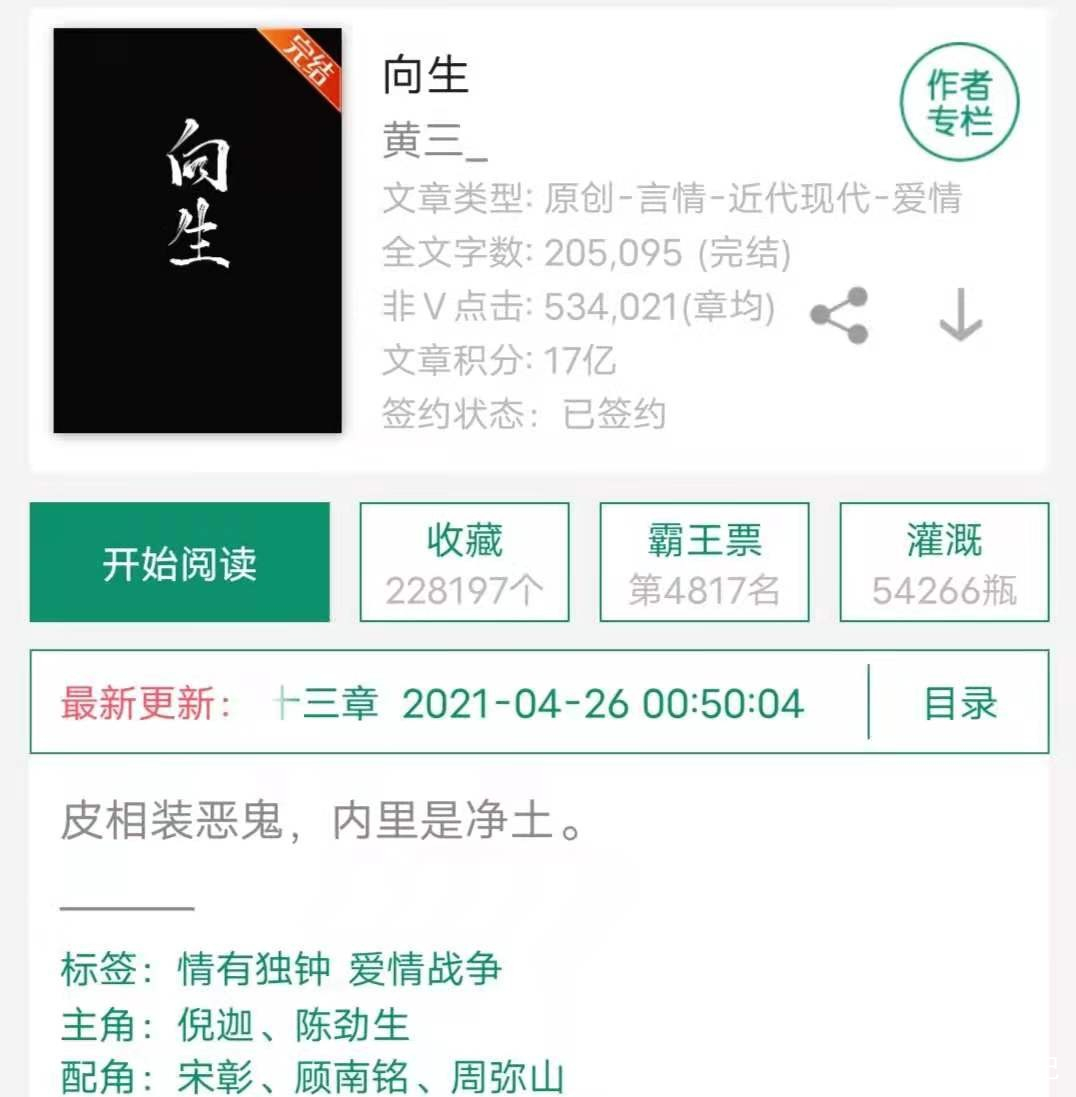Tap the 向生 book cover
The width and height of the screenshot is (1076, 1097).
(x=197, y=231)
